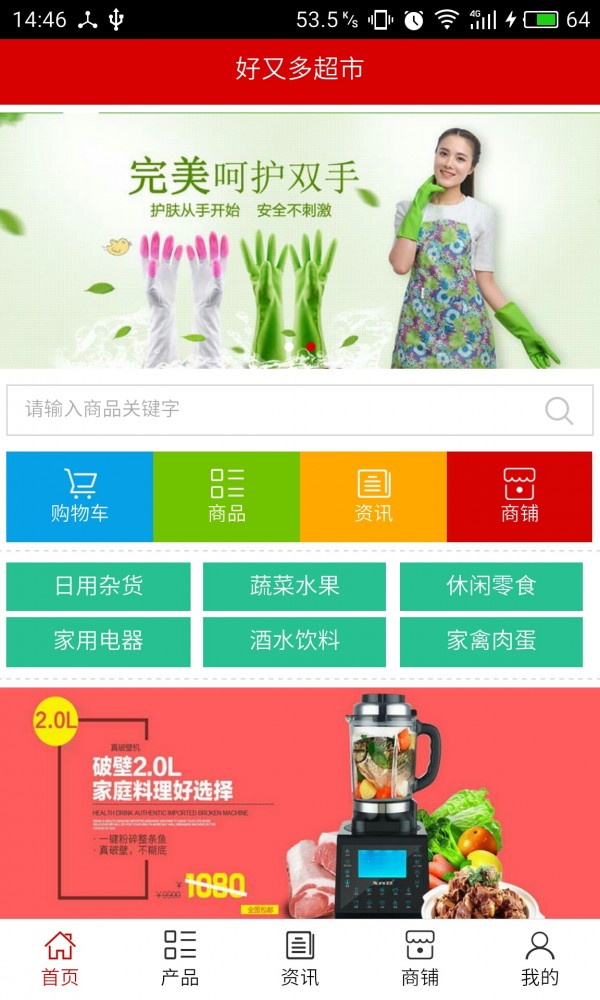600x1000 pixels.
Task: Open the 破壁2.0L blender promotion banner
Action: pos(300,803)
